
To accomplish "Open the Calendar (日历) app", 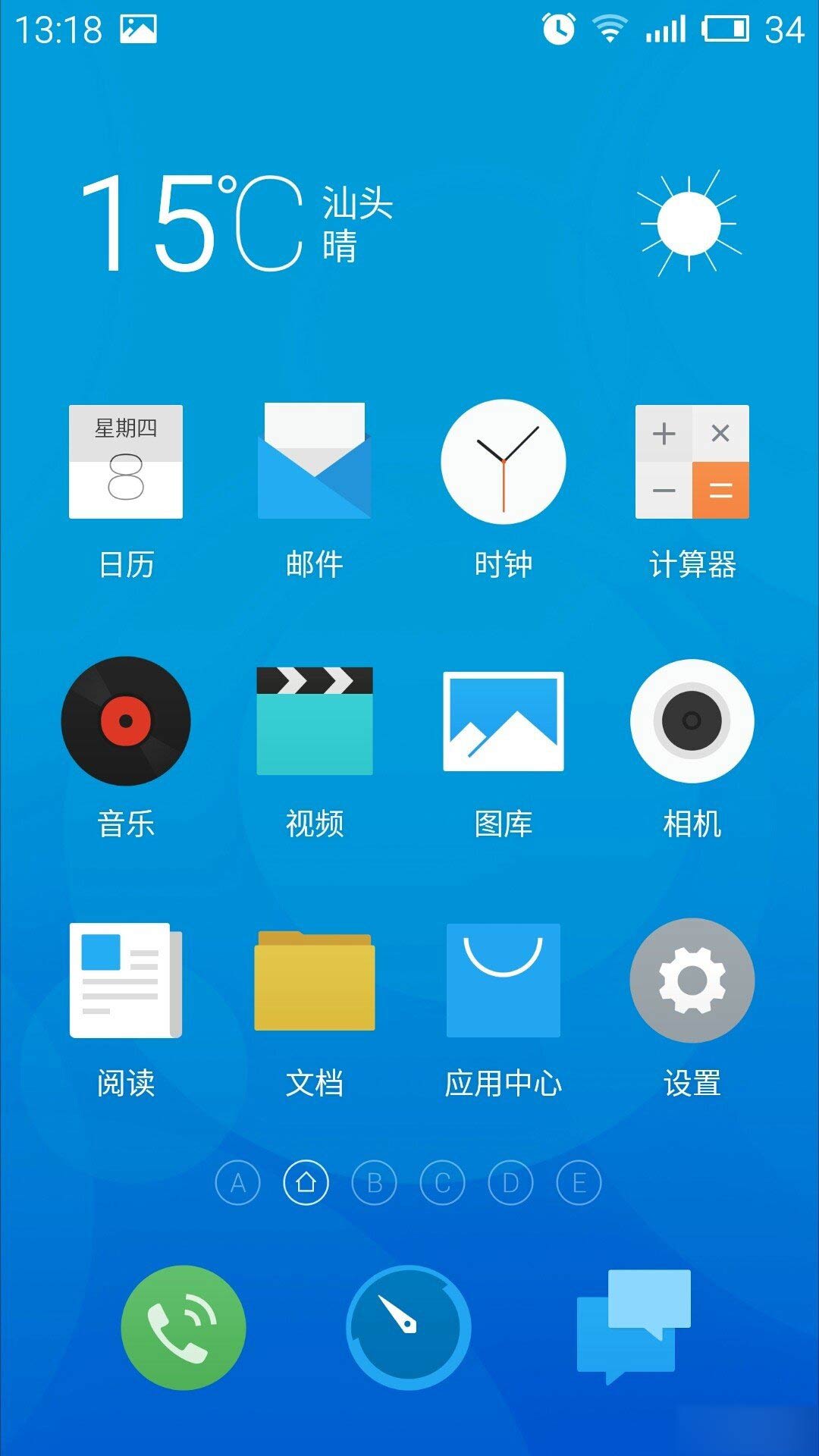I will (126, 463).
